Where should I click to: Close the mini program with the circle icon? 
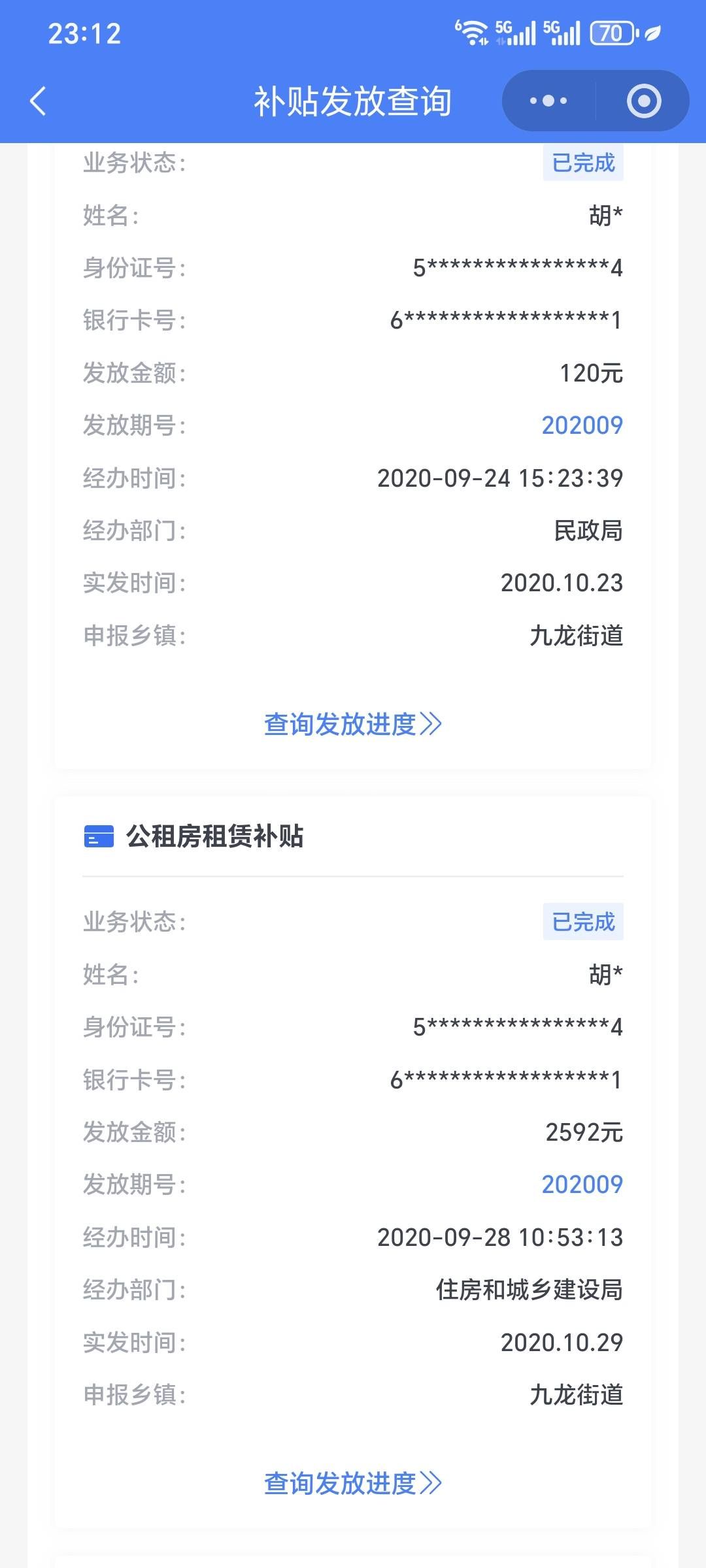click(x=644, y=101)
